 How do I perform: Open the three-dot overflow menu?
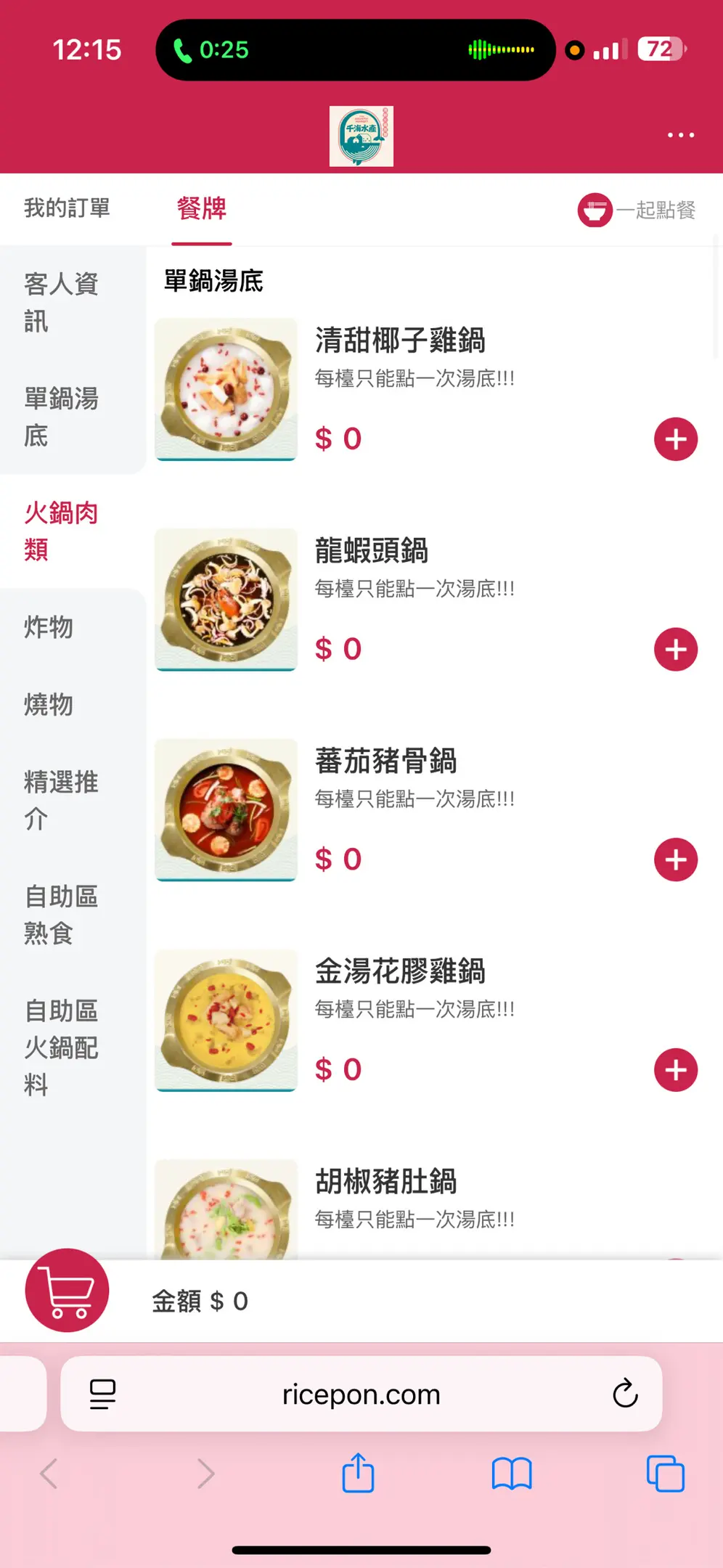680,135
